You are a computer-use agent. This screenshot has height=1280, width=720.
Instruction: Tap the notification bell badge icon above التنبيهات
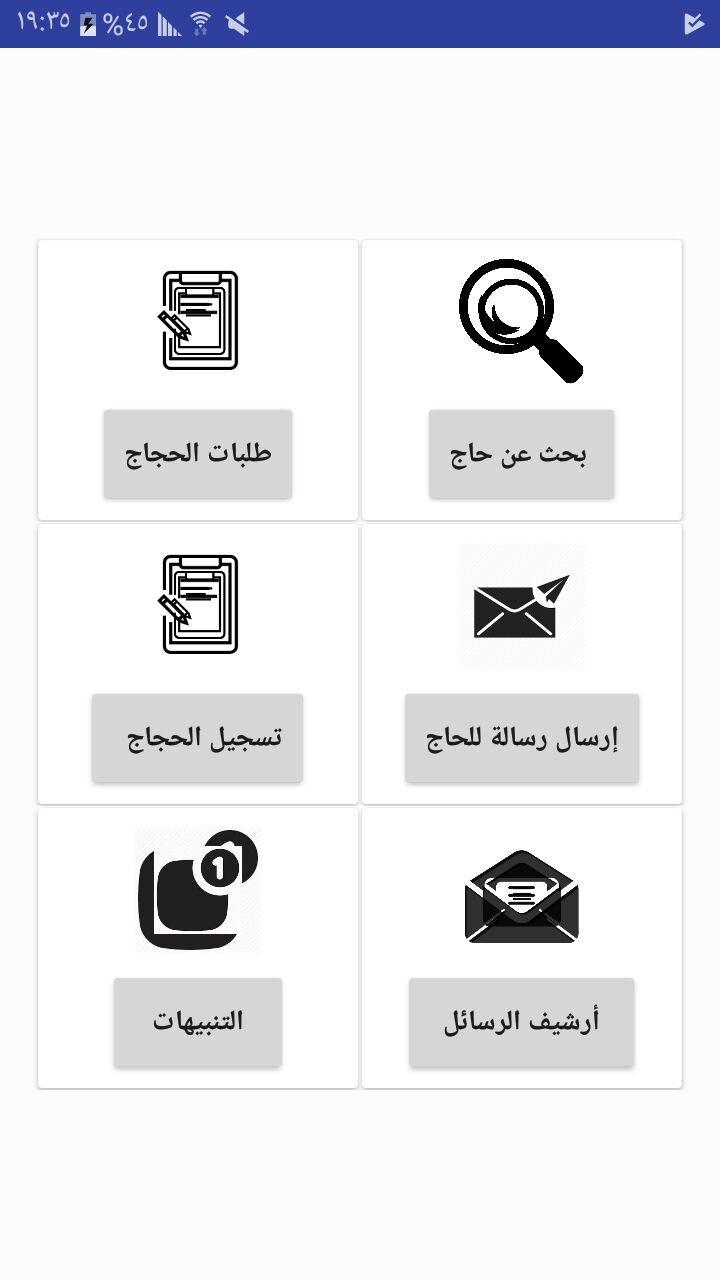[197, 890]
